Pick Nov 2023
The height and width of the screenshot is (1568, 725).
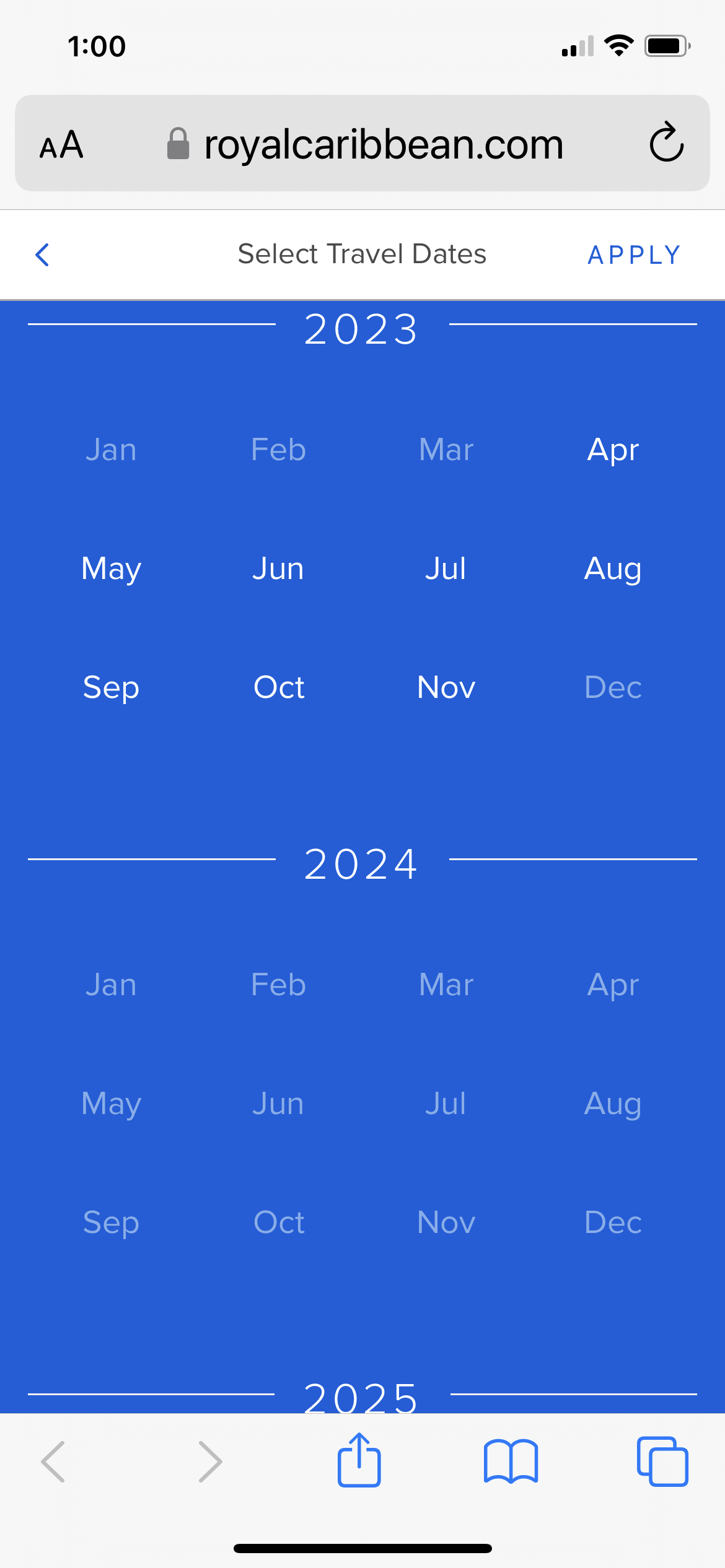[446, 687]
